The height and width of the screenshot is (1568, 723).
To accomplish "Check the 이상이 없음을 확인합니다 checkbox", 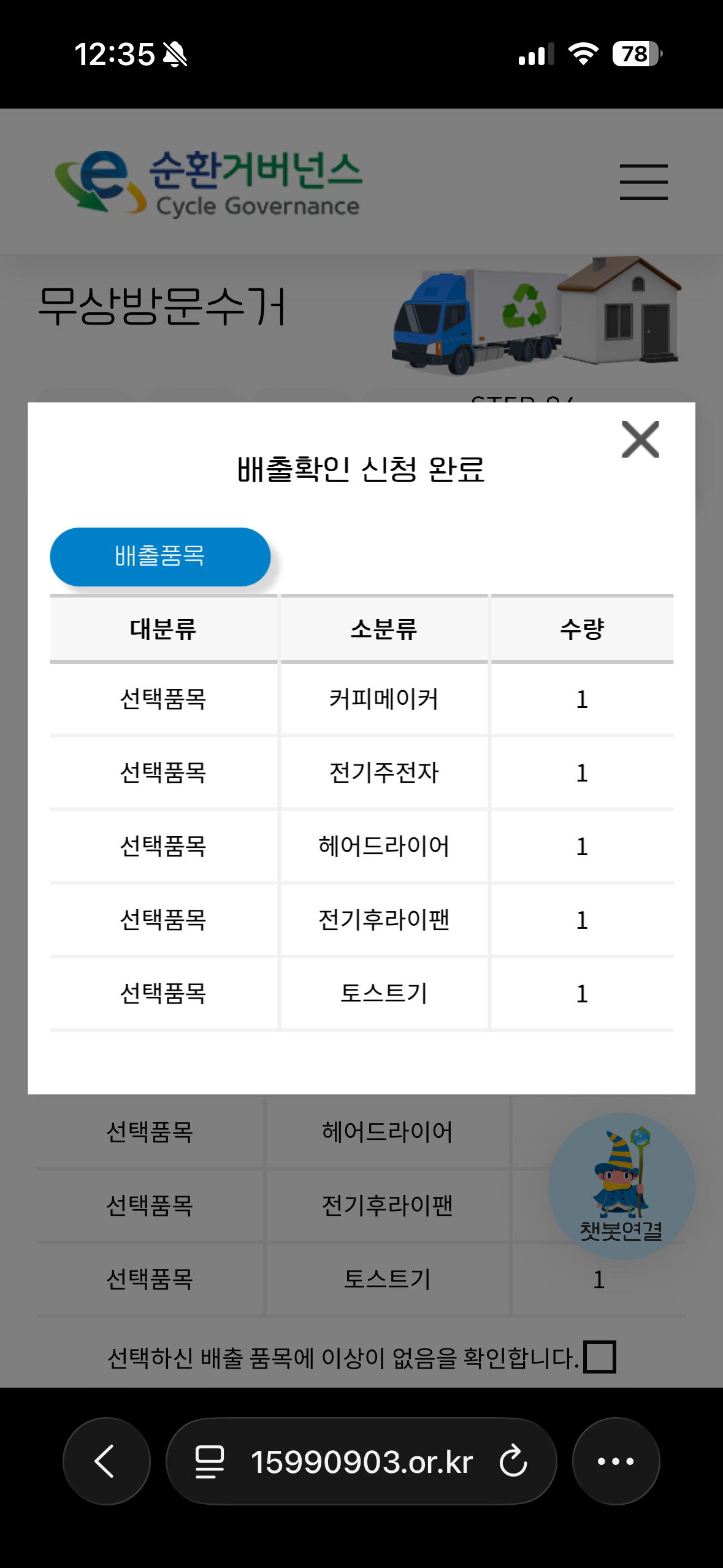I will 599,1357.
